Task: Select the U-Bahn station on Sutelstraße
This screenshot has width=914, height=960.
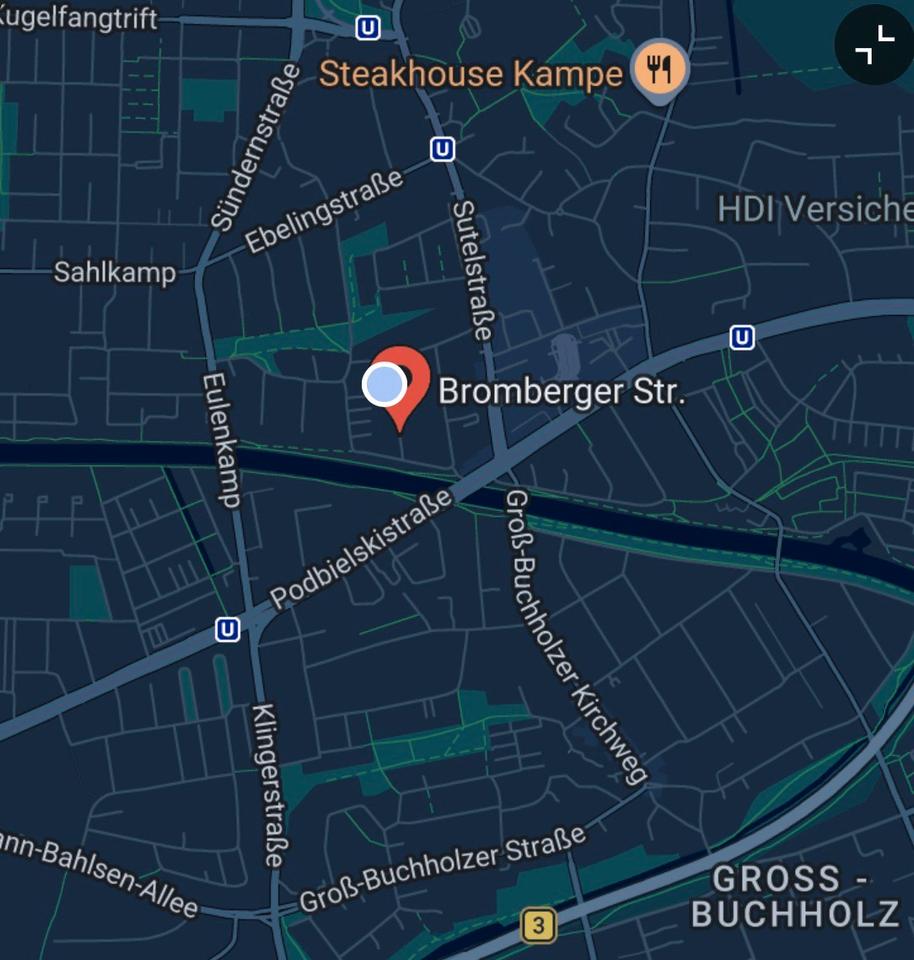Action: 442,149
